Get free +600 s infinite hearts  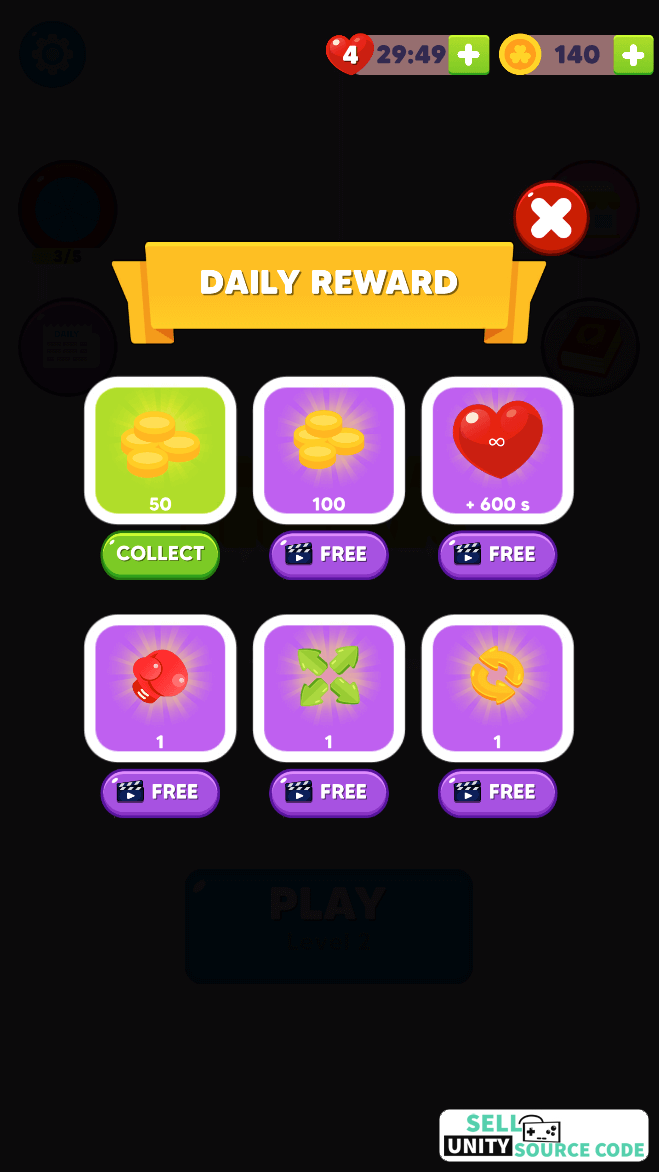pos(497,554)
